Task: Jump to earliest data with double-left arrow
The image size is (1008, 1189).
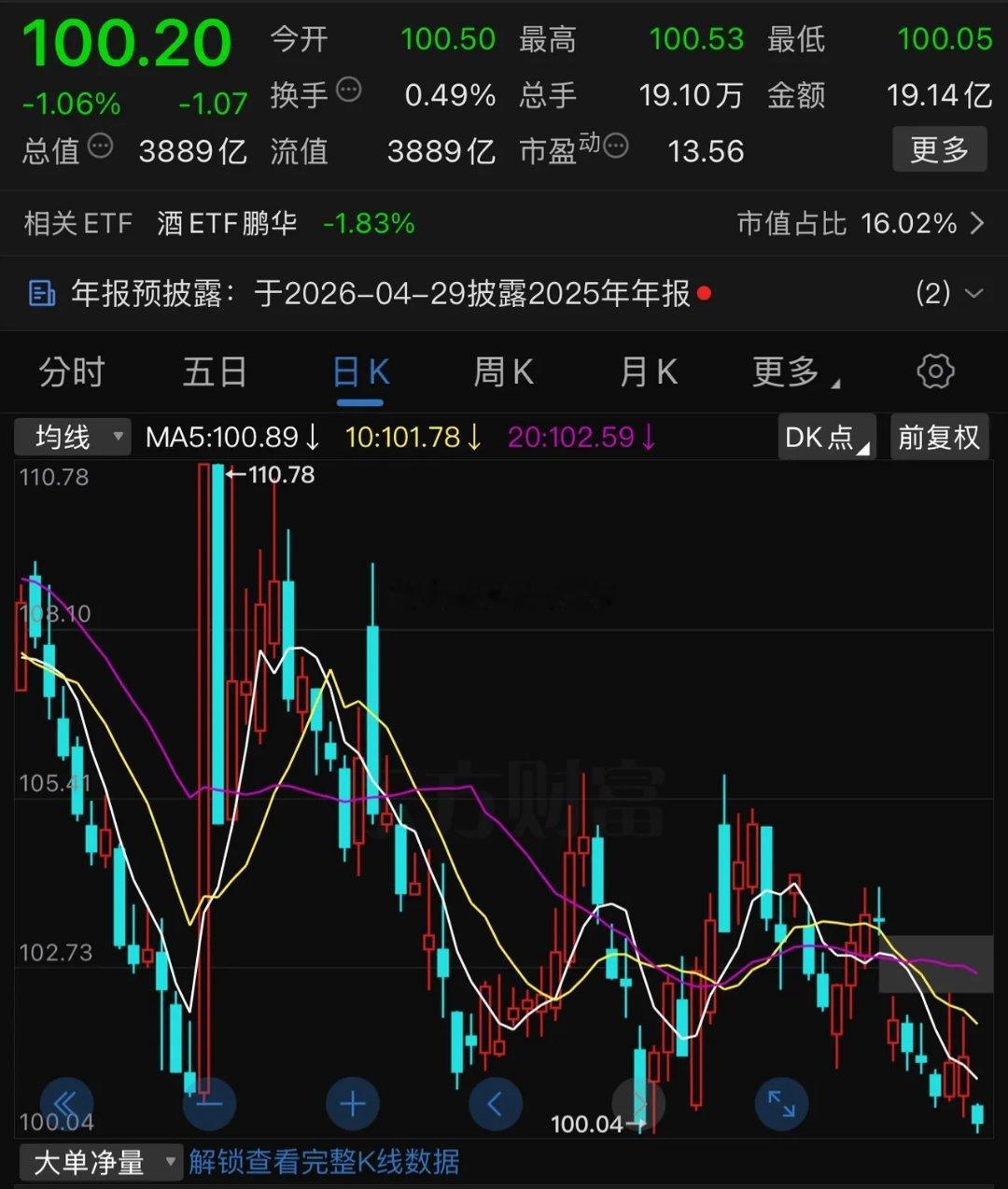Action: pos(65,1103)
